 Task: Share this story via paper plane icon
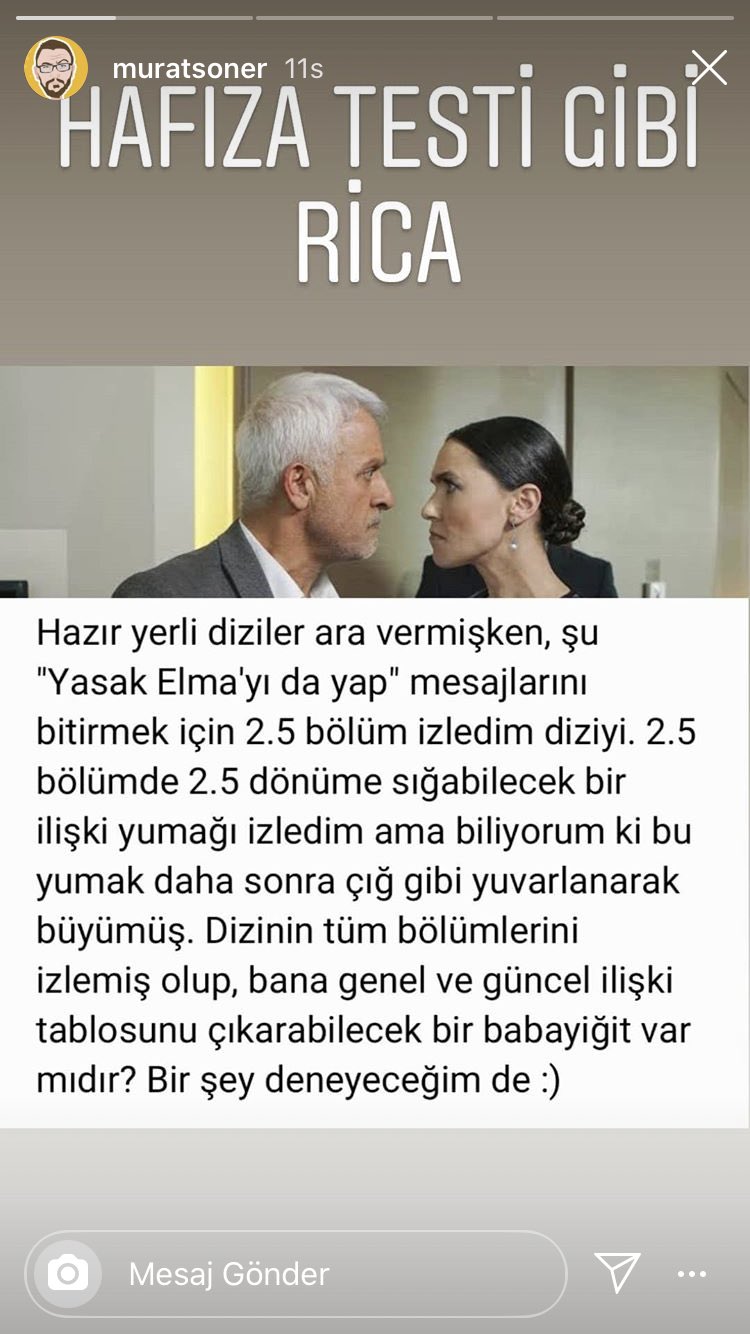coord(617,1273)
